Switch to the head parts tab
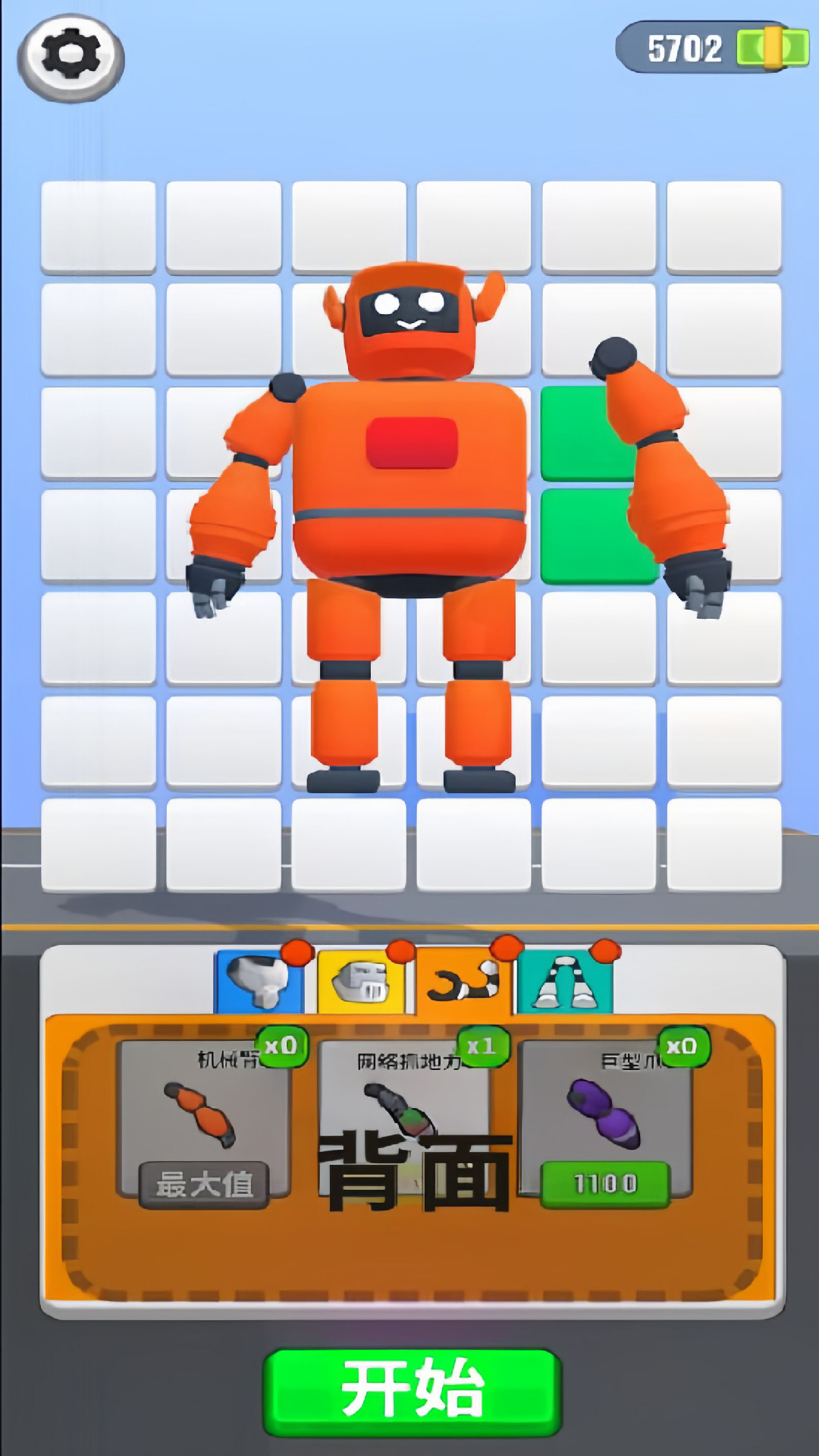The image size is (819, 1456). (362, 981)
